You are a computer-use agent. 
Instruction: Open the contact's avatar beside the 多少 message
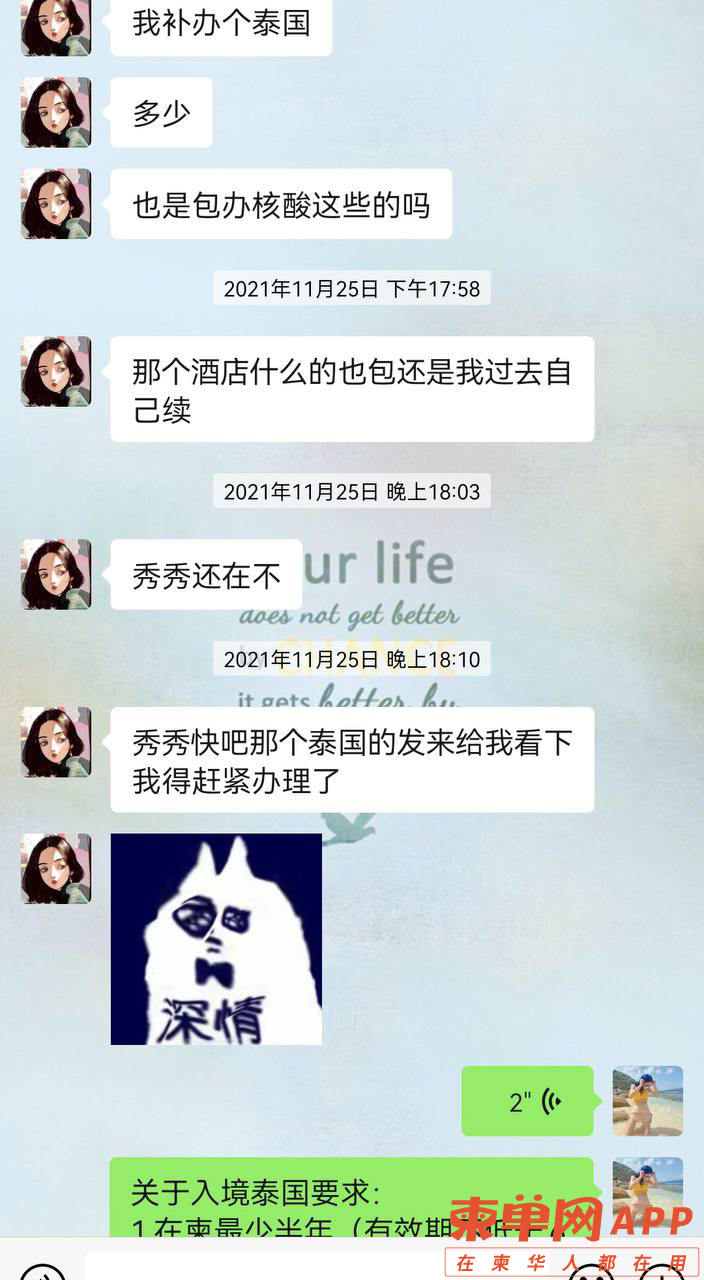click(x=56, y=112)
